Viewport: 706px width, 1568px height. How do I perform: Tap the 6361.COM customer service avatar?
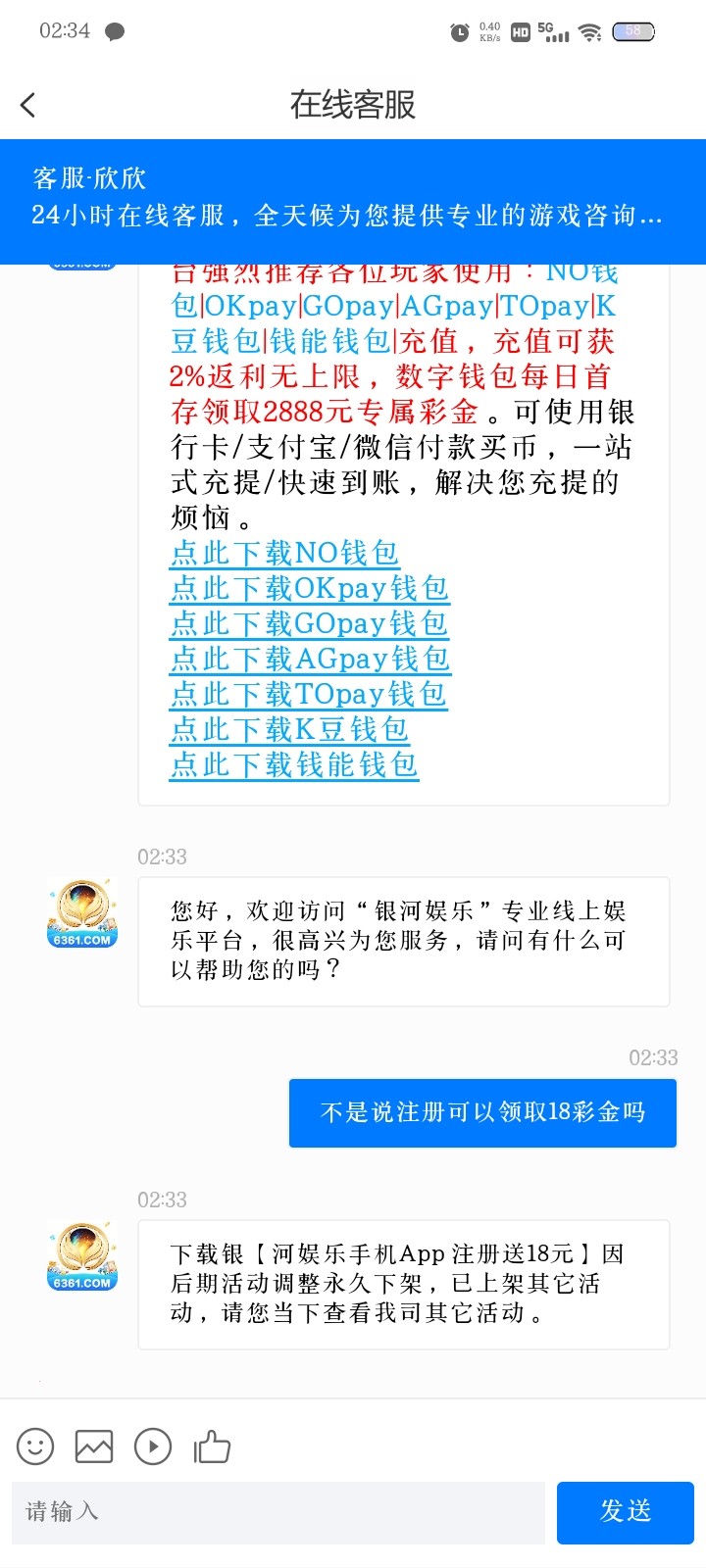coord(81,911)
